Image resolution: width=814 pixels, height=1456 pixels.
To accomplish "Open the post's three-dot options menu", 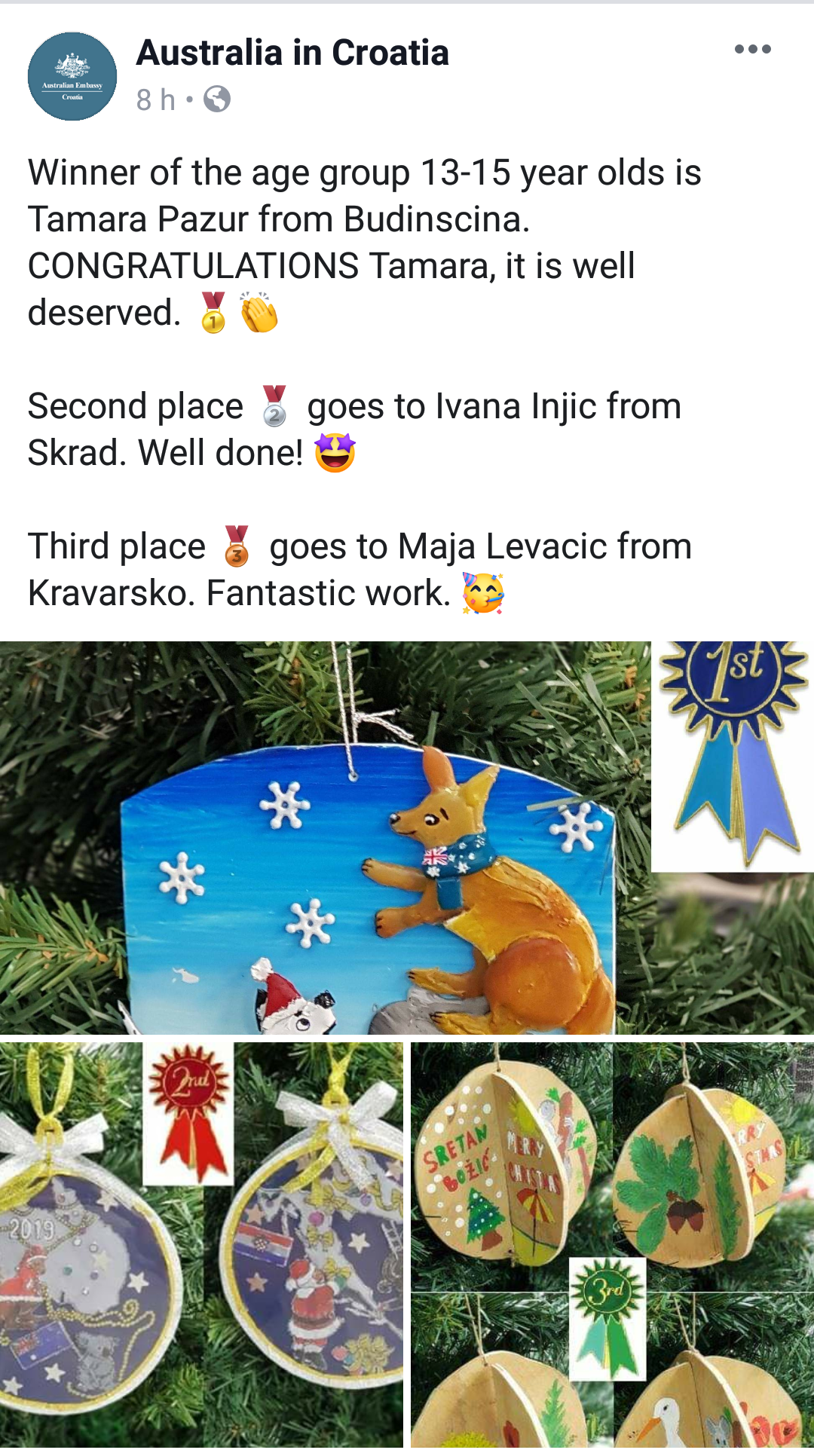I will 752,50.
